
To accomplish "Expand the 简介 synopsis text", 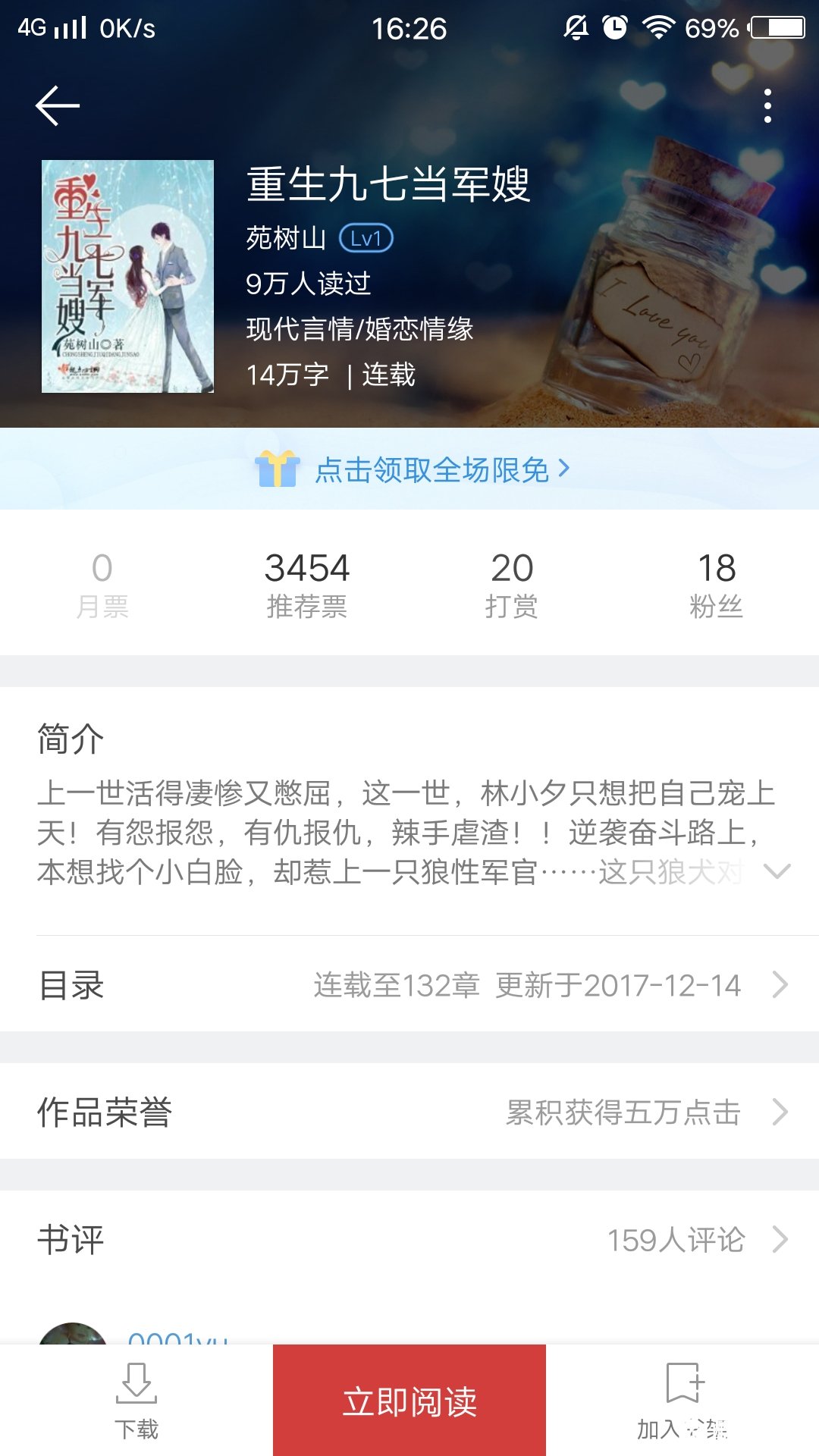I will [x=777, y=871].
